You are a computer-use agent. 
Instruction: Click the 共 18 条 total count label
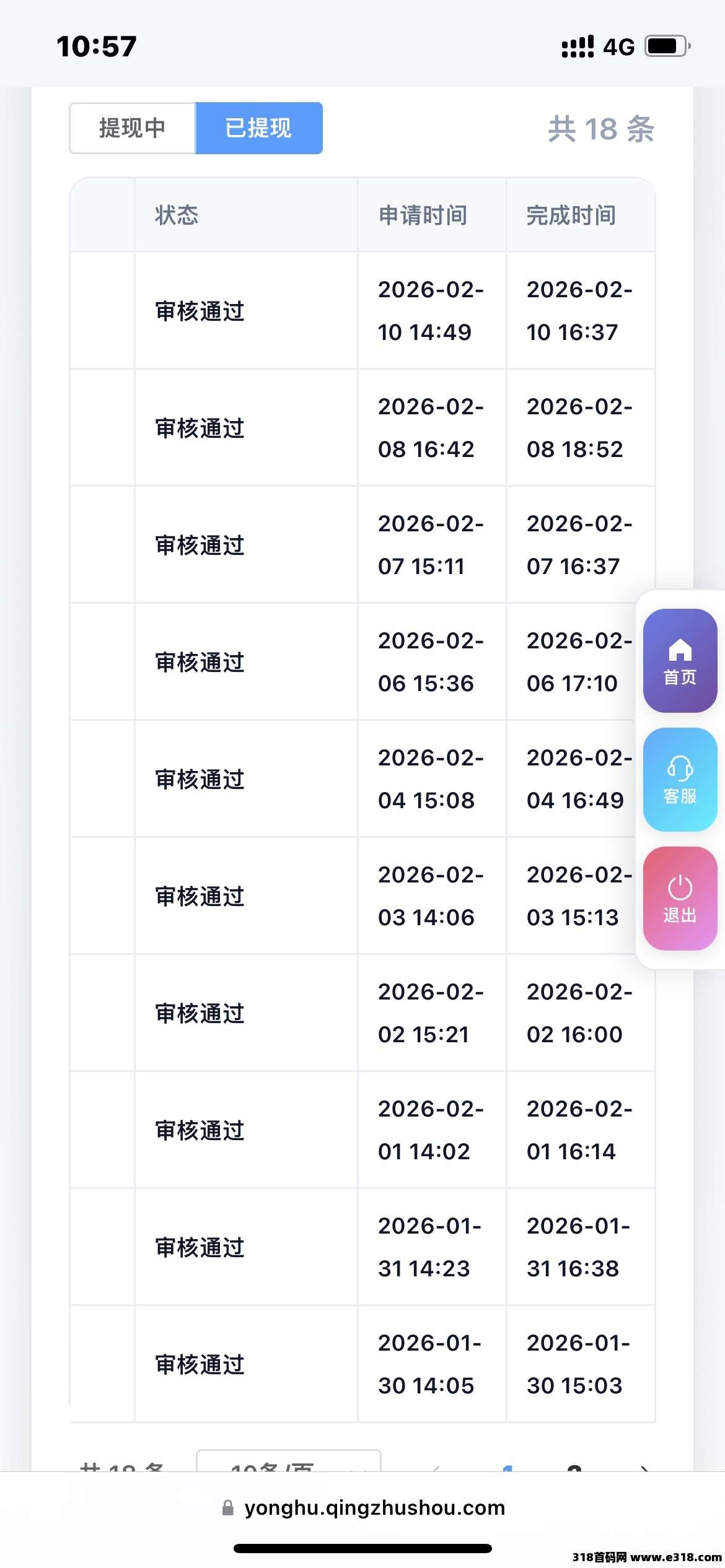click(x=598, y=130)
